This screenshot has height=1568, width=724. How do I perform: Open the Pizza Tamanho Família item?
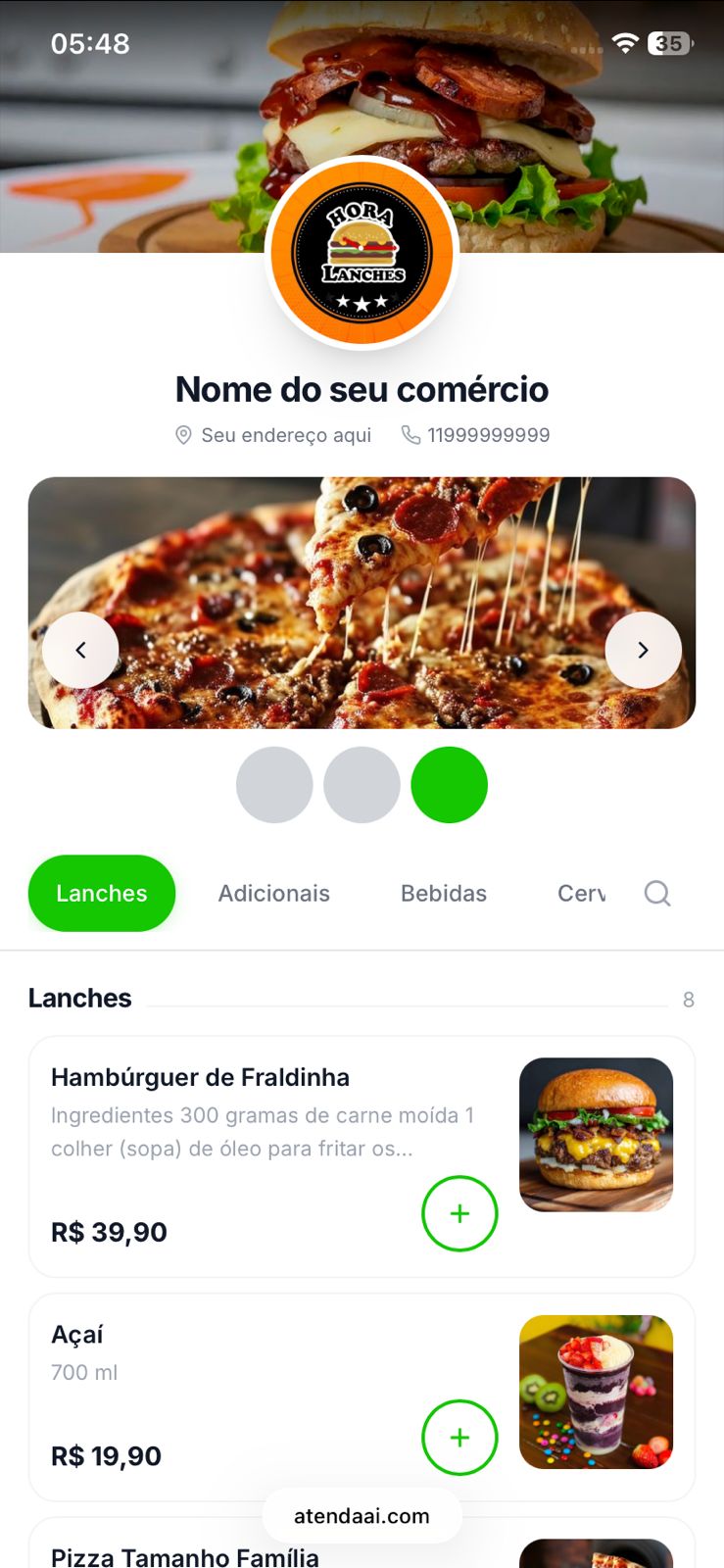click(186, 1555)
